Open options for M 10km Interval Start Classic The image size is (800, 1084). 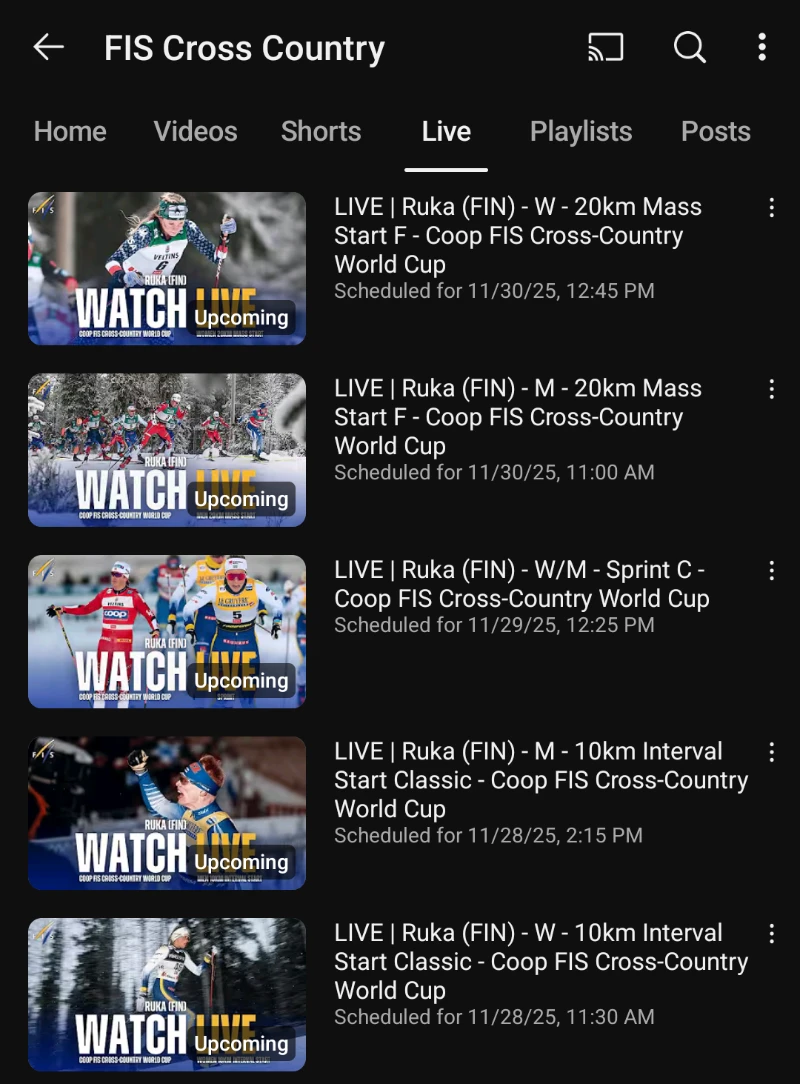click(771, 752)
